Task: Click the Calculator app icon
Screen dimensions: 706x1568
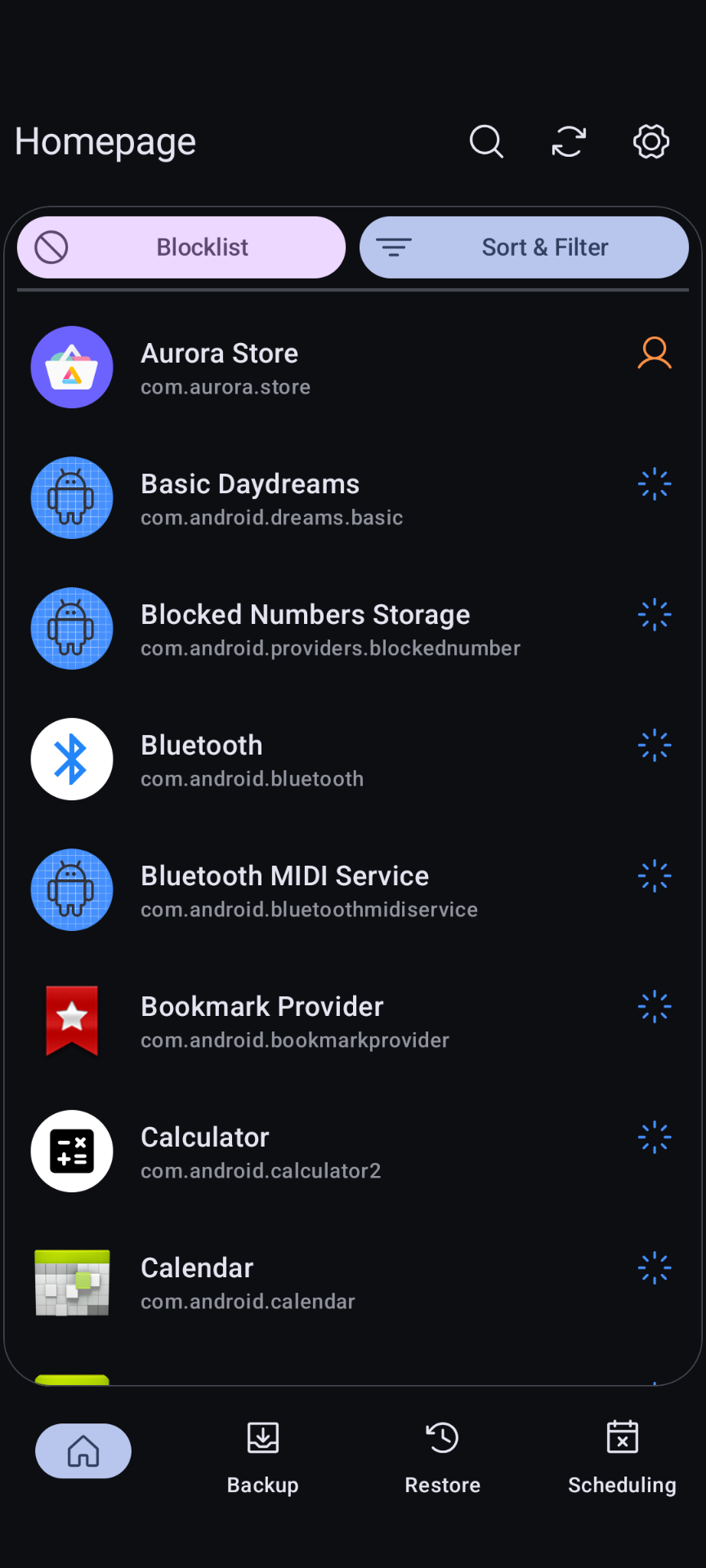Action: [x=72, y=1151]
